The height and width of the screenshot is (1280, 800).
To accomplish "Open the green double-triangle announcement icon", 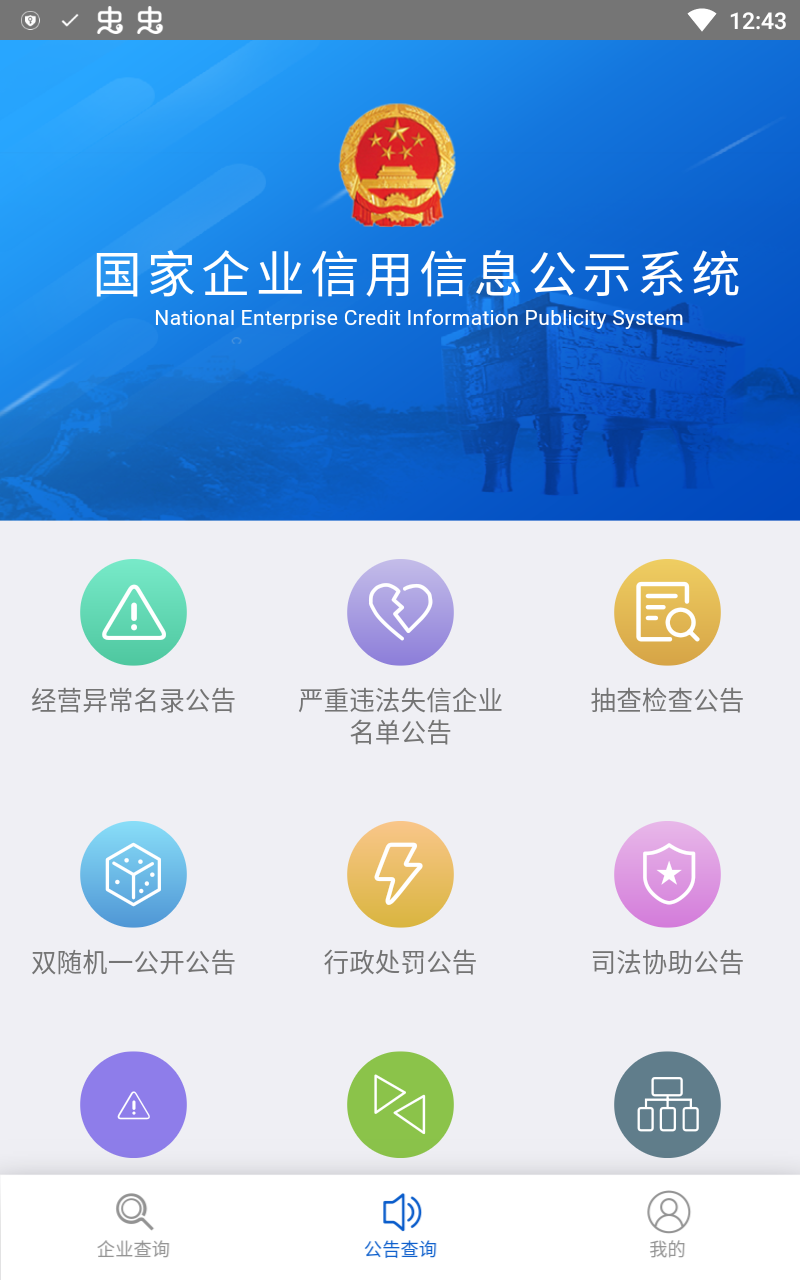I will 400,1105.
